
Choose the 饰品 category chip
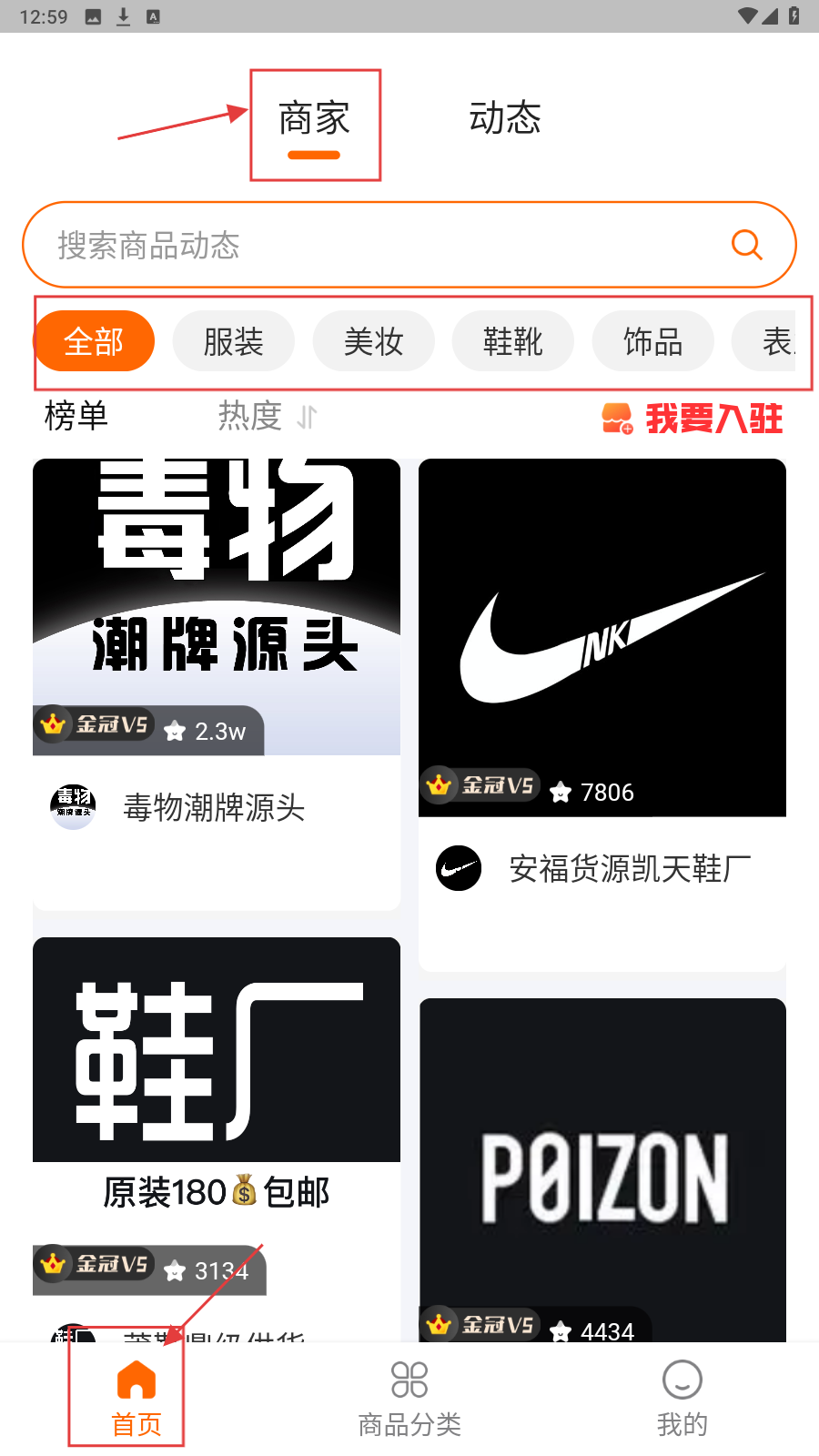[652, 341]
